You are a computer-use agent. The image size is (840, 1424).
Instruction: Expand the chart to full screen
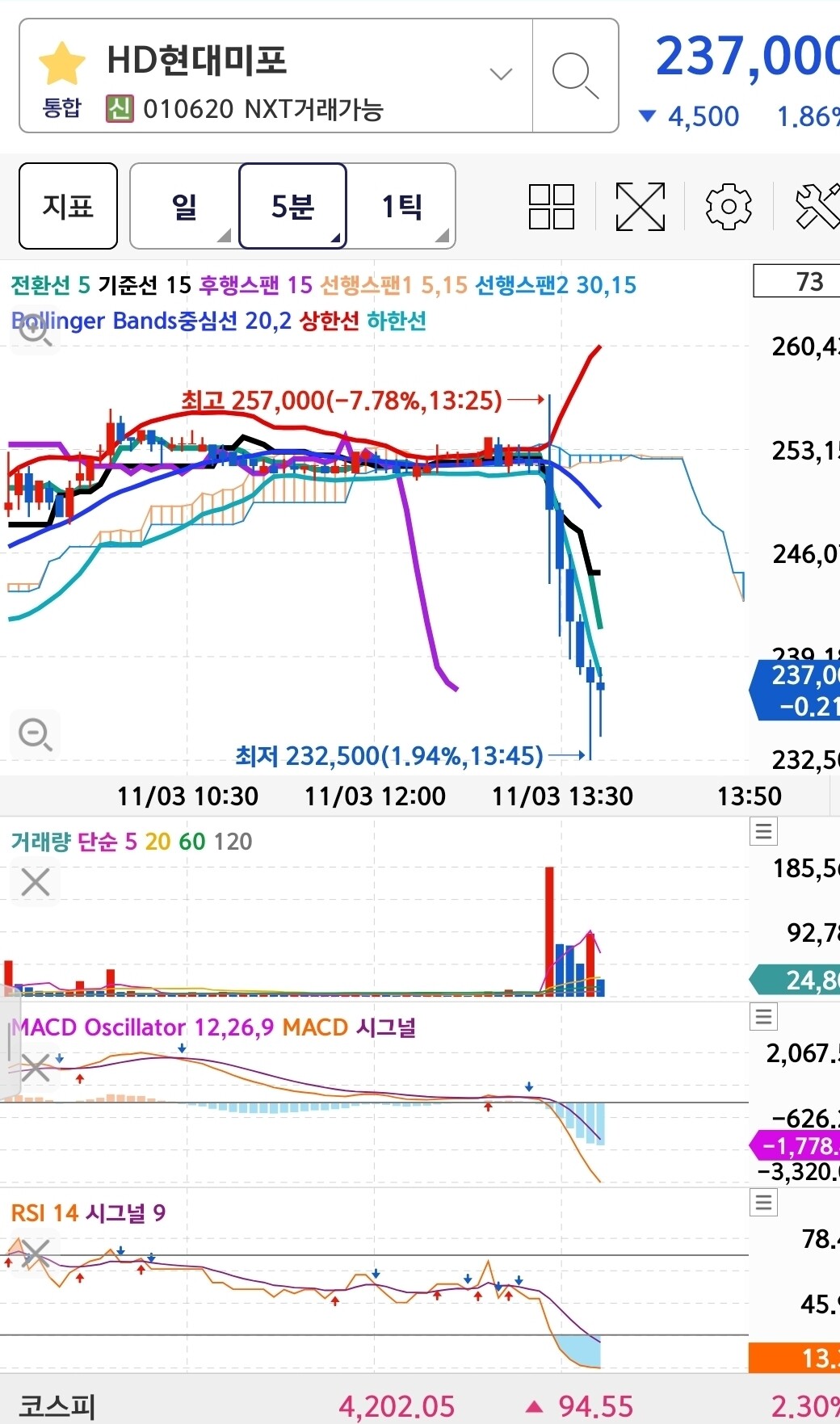pos(640,207)
